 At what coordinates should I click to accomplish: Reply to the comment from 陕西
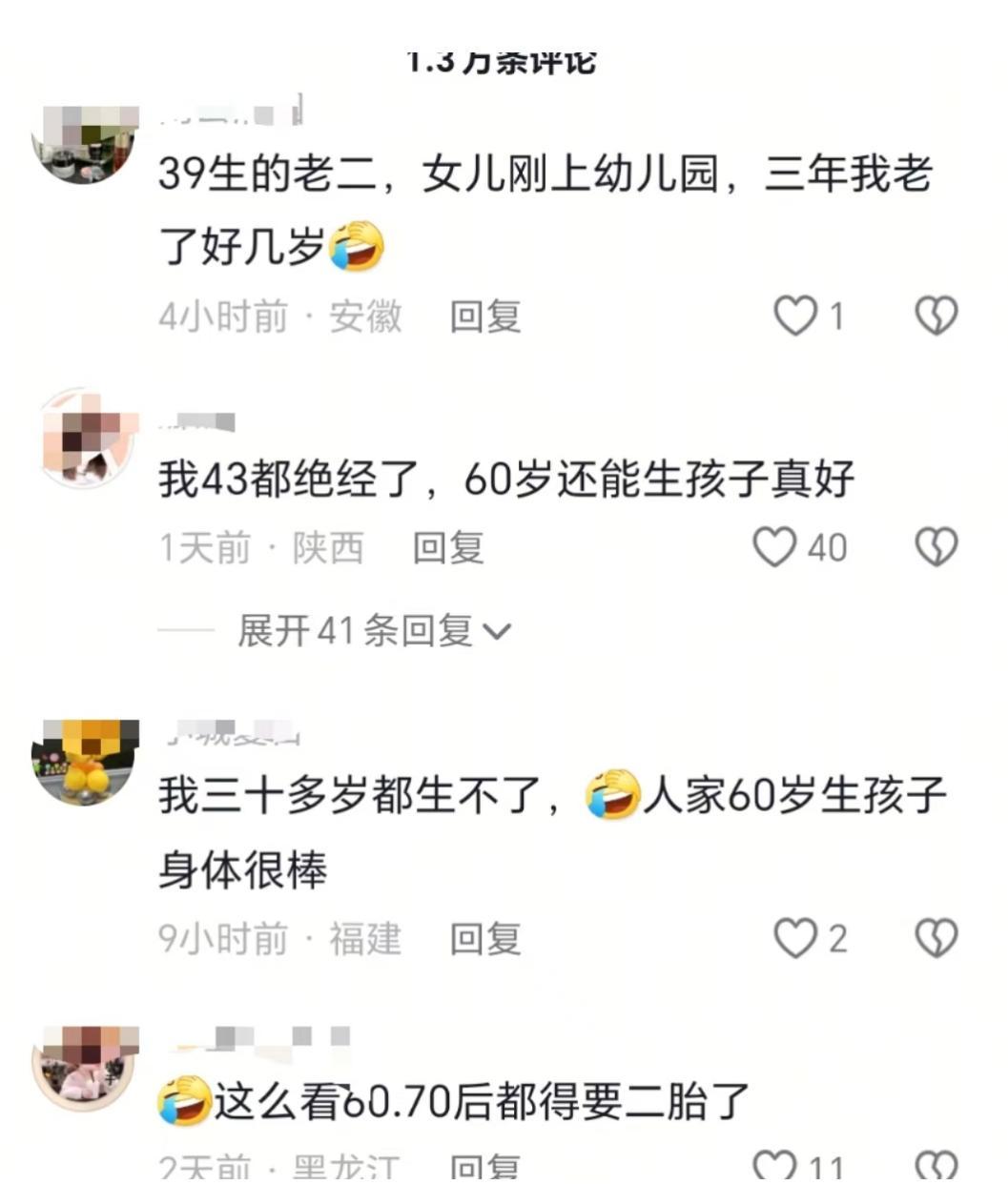[x=448, y=548]
